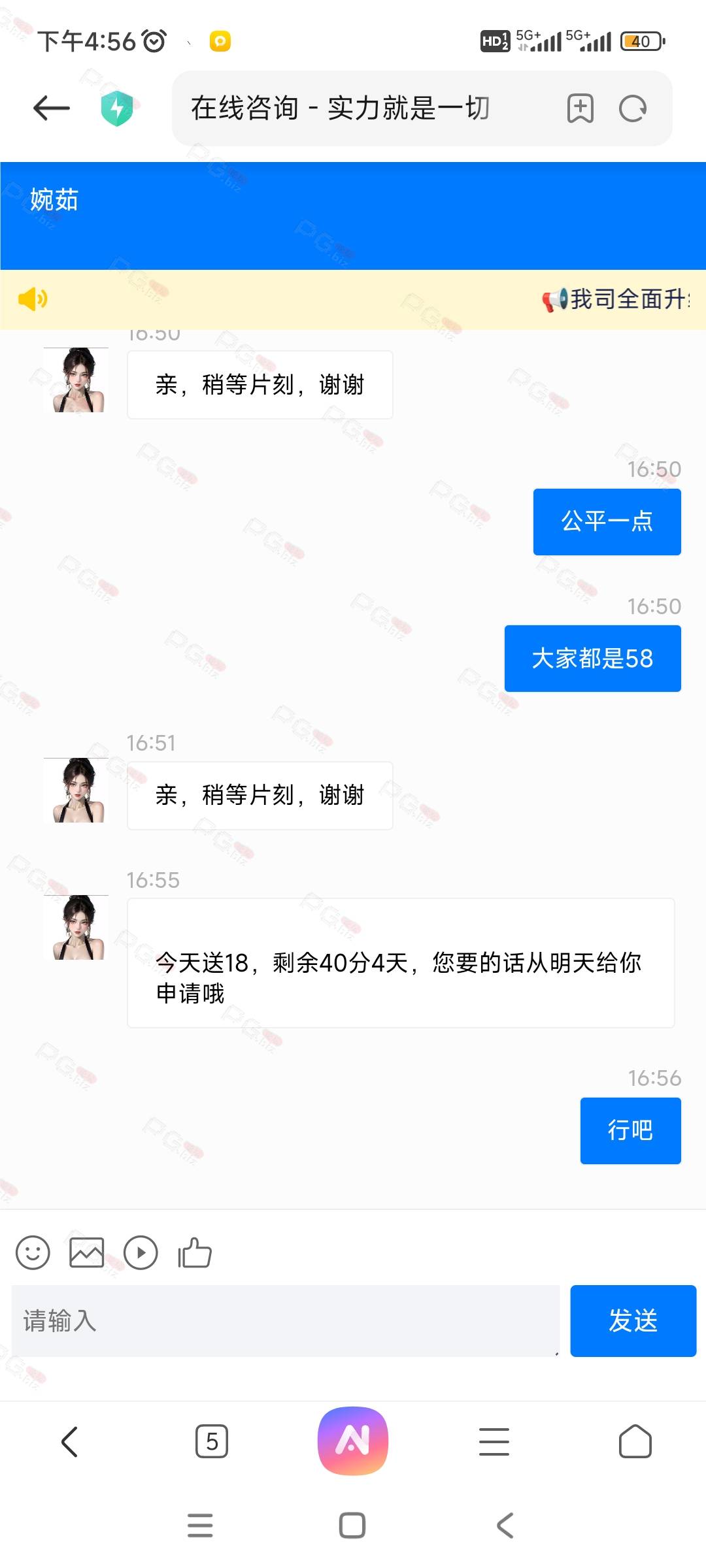Viewport: 706px width, 1568px height.
Task: Focus the 请输入 message field
Action: [286, 1321]
